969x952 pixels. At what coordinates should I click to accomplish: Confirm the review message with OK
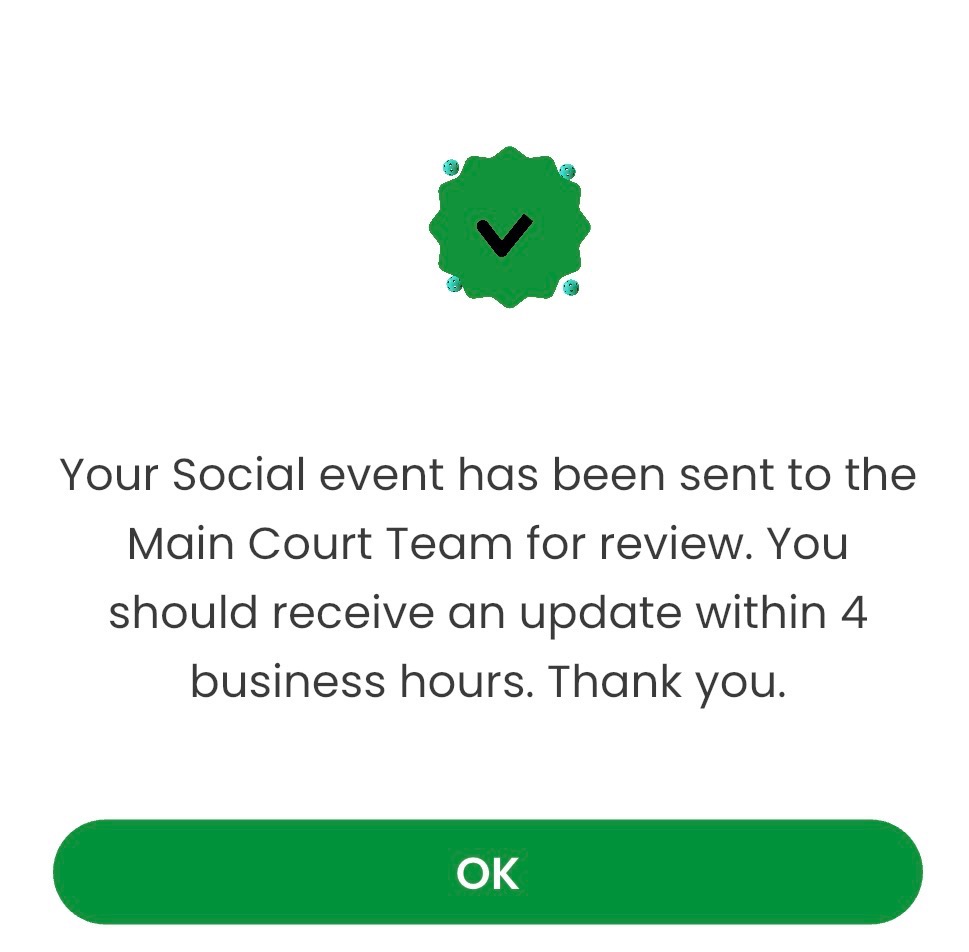487,872
